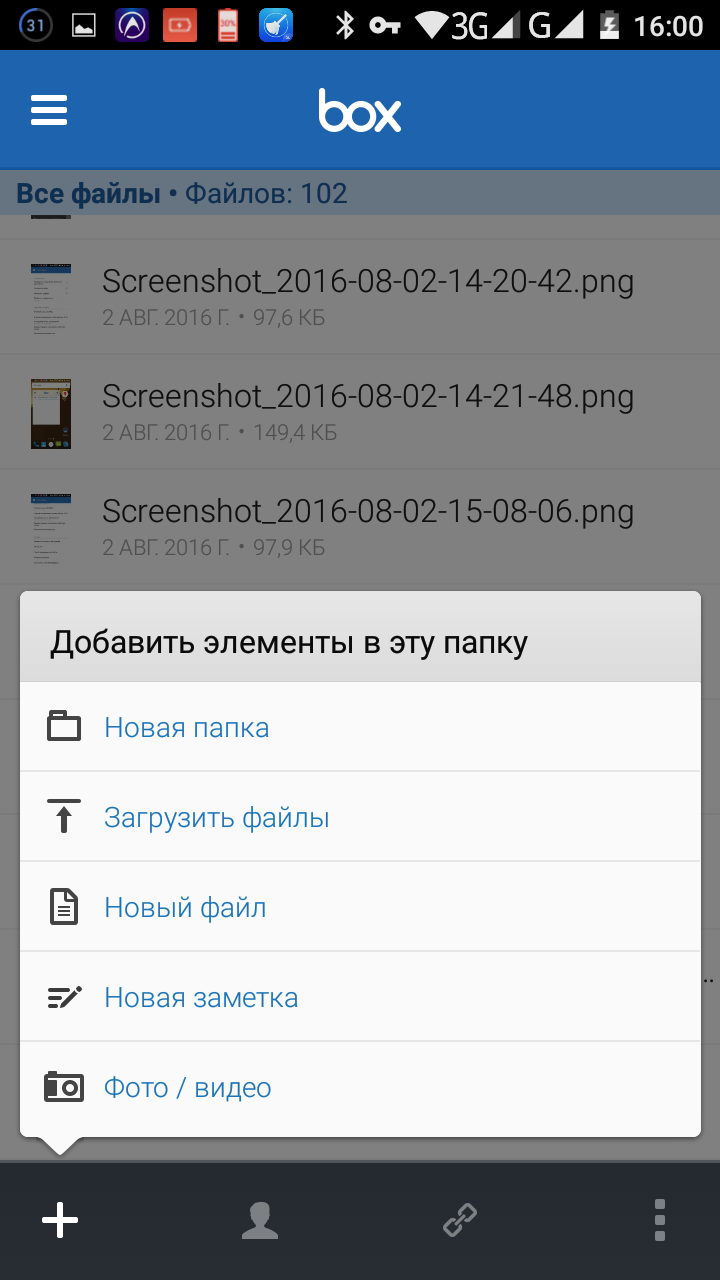Open the collaborators person icon
Image resolution: width=720 pixels, height=1280 pixels.
260,1220
